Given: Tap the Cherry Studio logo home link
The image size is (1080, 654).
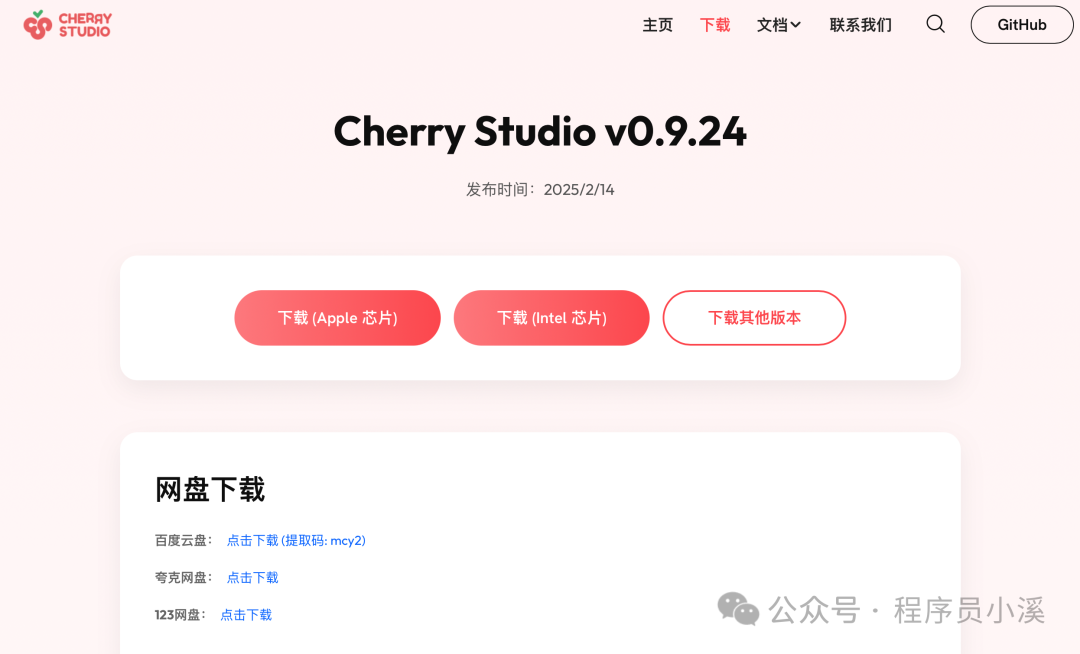Looking at the screenshot, I should pyautogui.click(x=68, y=25).
